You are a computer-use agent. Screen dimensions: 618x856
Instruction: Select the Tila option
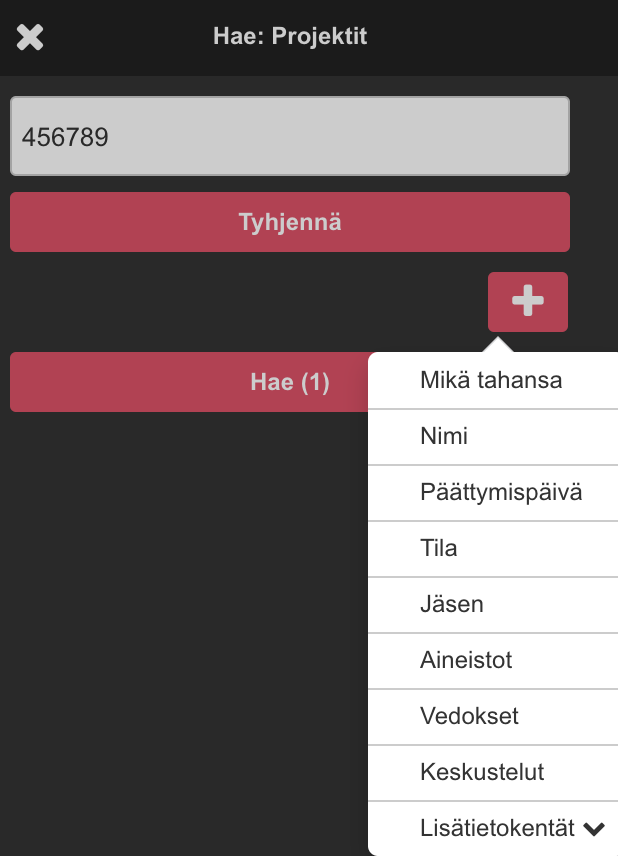(492, 548)
